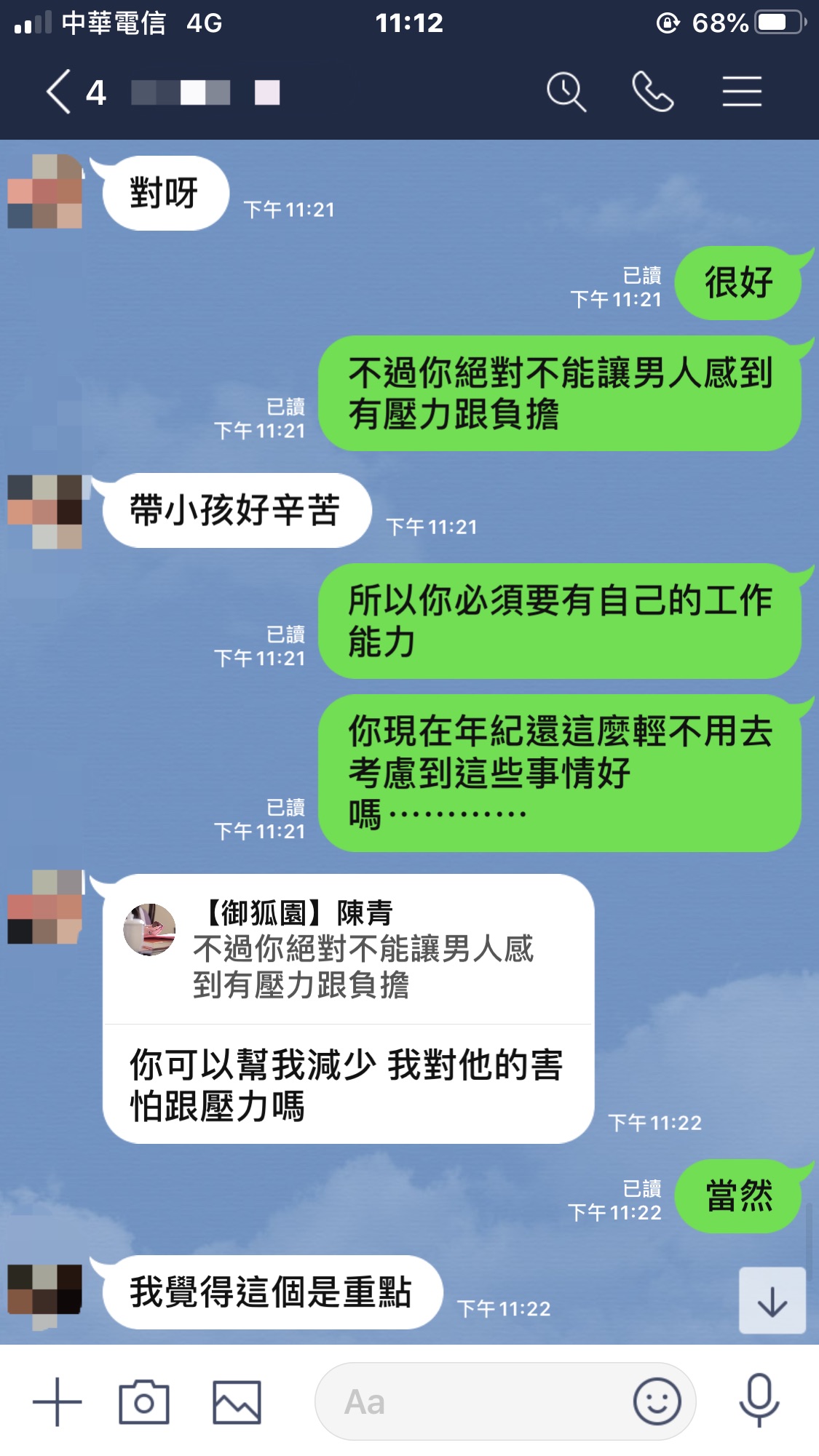Image resolution: width=819 pixels, height=1456 pixels.
Task: Open the sender's avatar next to 帶小孩好辛苦
Action: click(x=45, y=511)
